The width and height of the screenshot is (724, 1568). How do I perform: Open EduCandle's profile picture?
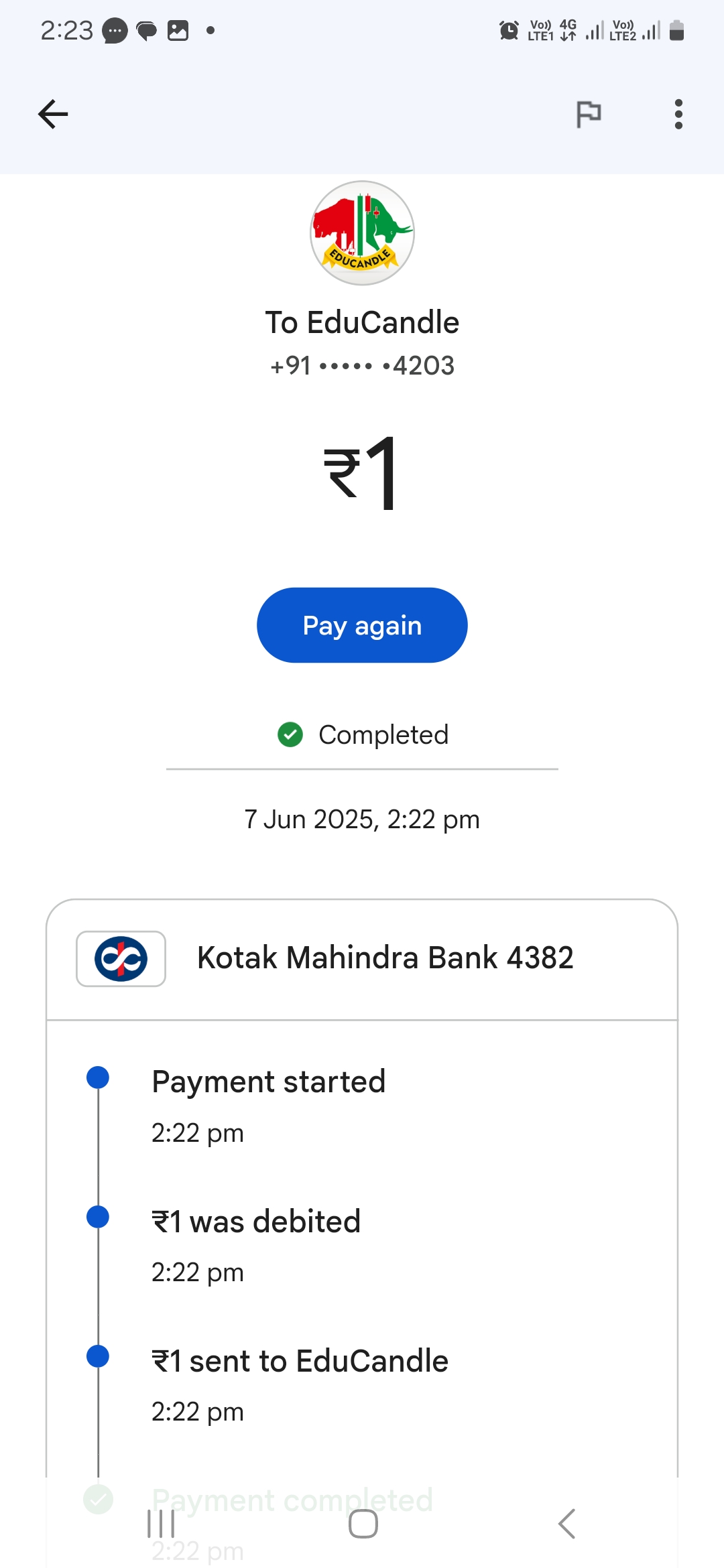[x=362, y=233]
